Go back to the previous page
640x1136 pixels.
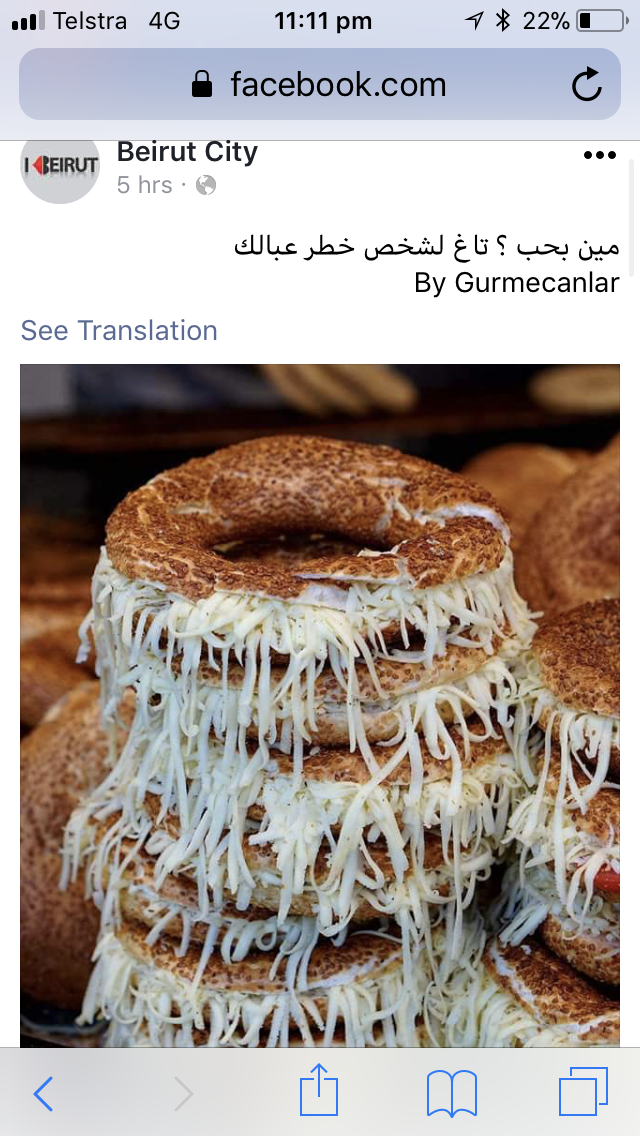[x=44, y=1094]
